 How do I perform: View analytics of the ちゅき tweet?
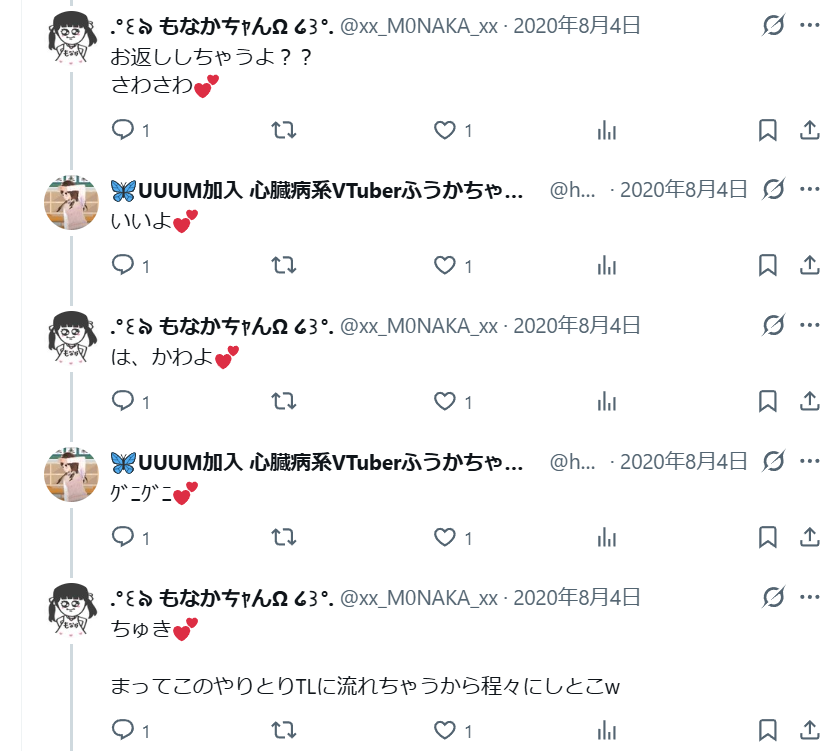click(606, 730)
